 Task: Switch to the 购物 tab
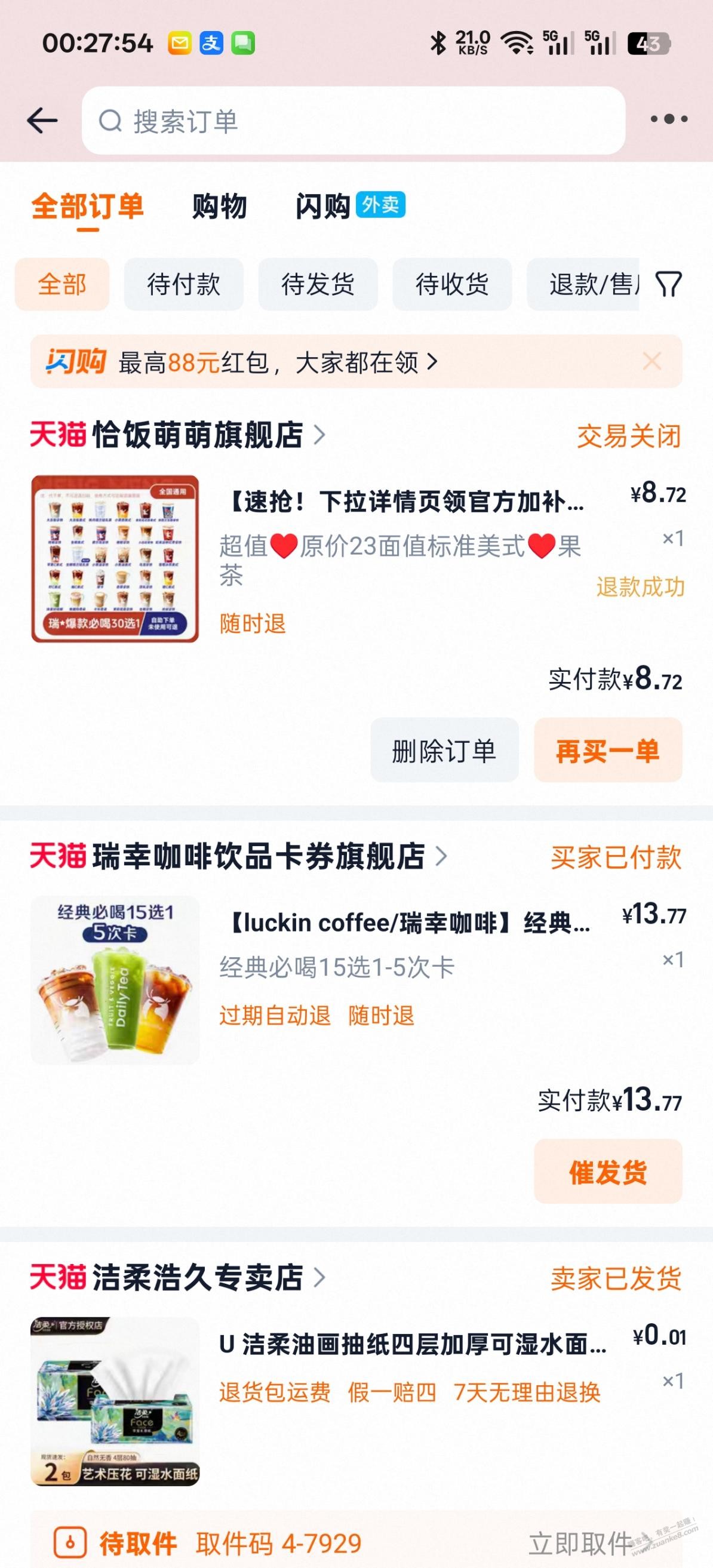219,207
